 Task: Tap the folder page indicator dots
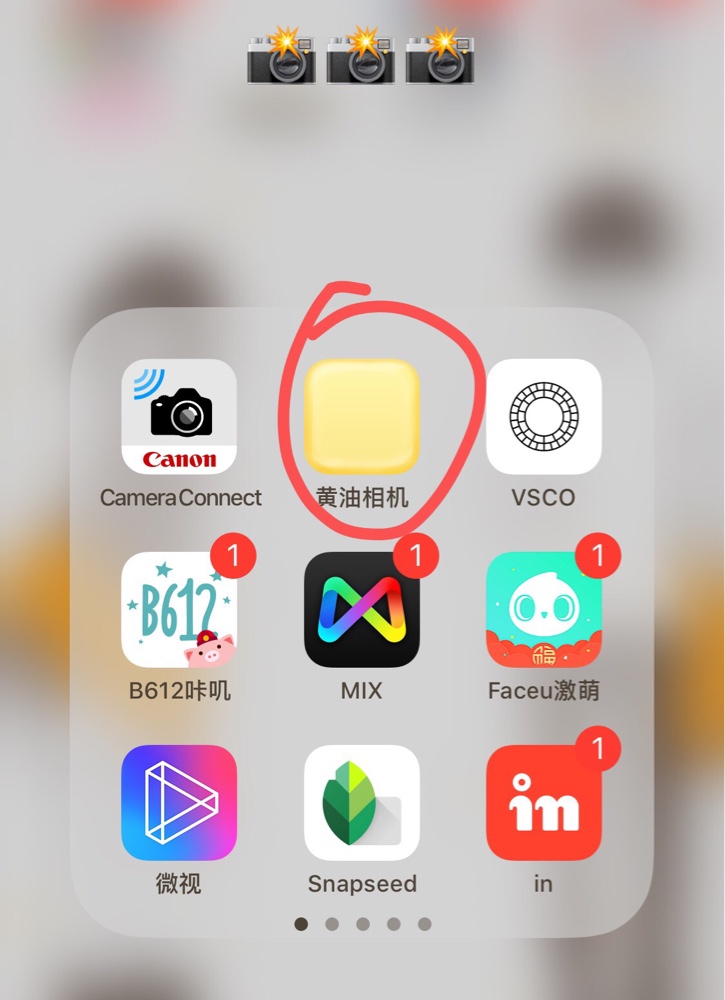pyautogui.click(x=362, y=924)
